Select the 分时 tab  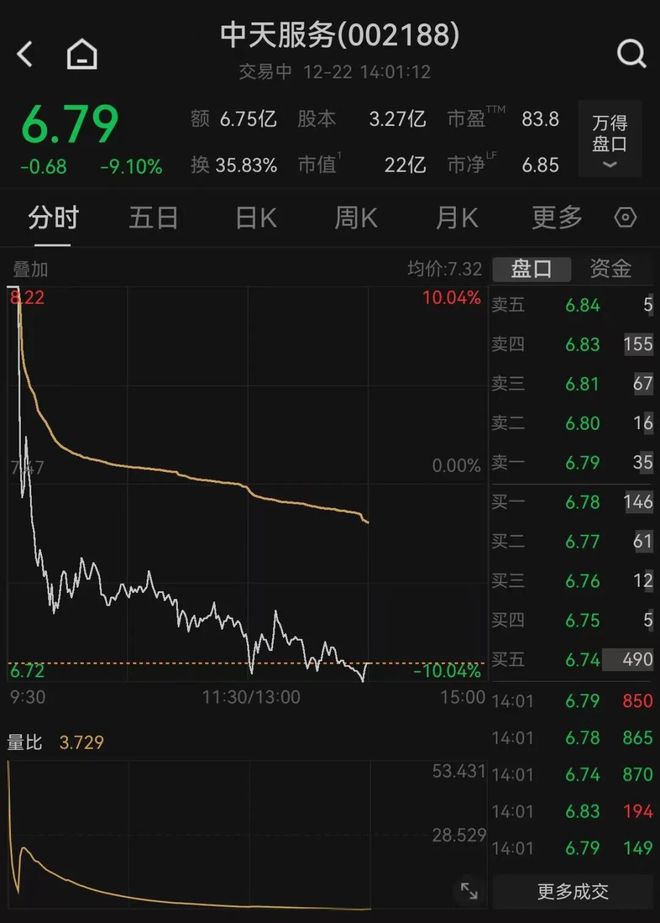(53, 217)
